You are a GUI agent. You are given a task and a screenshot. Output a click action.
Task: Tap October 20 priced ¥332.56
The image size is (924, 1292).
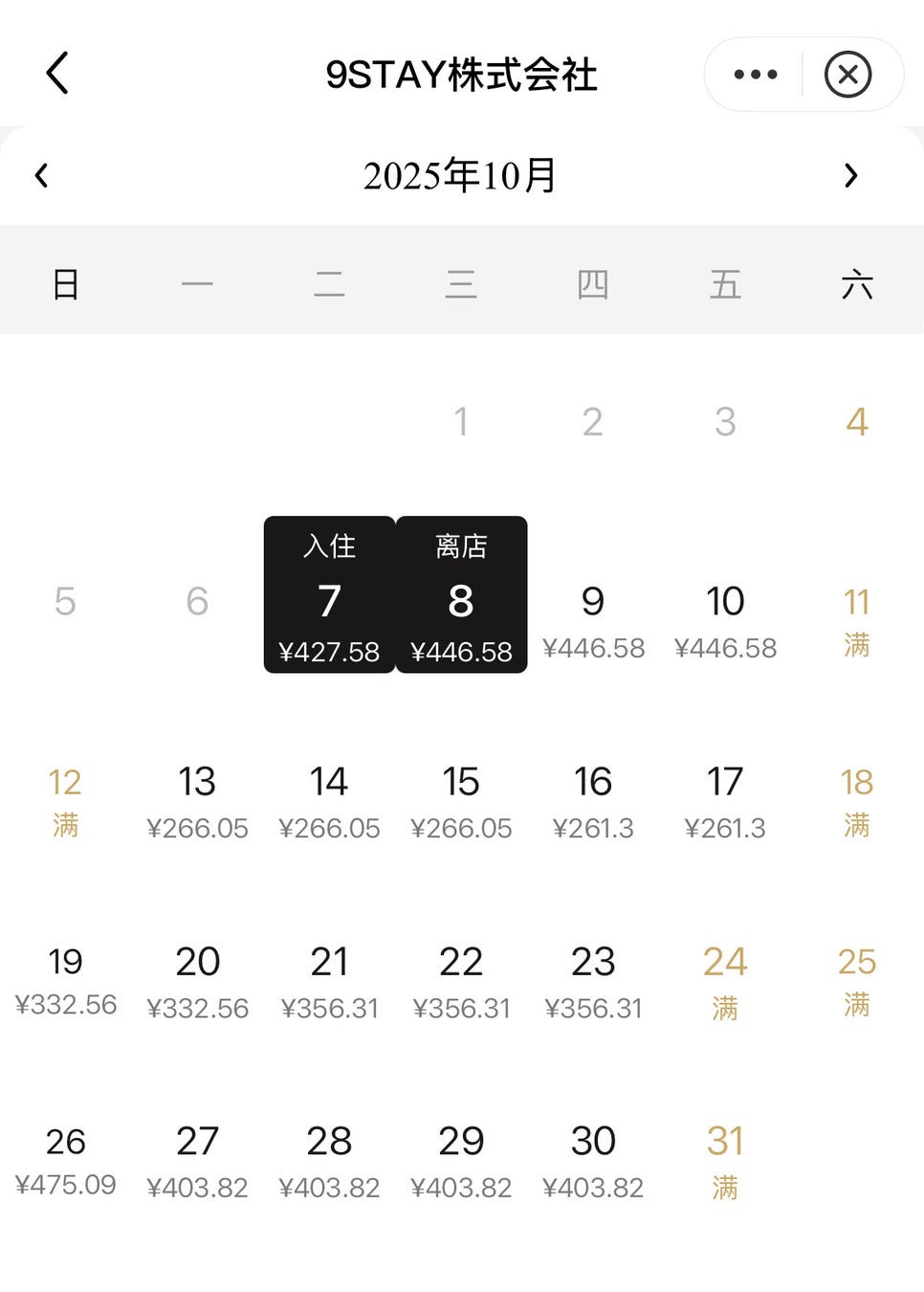pos(197,979)
